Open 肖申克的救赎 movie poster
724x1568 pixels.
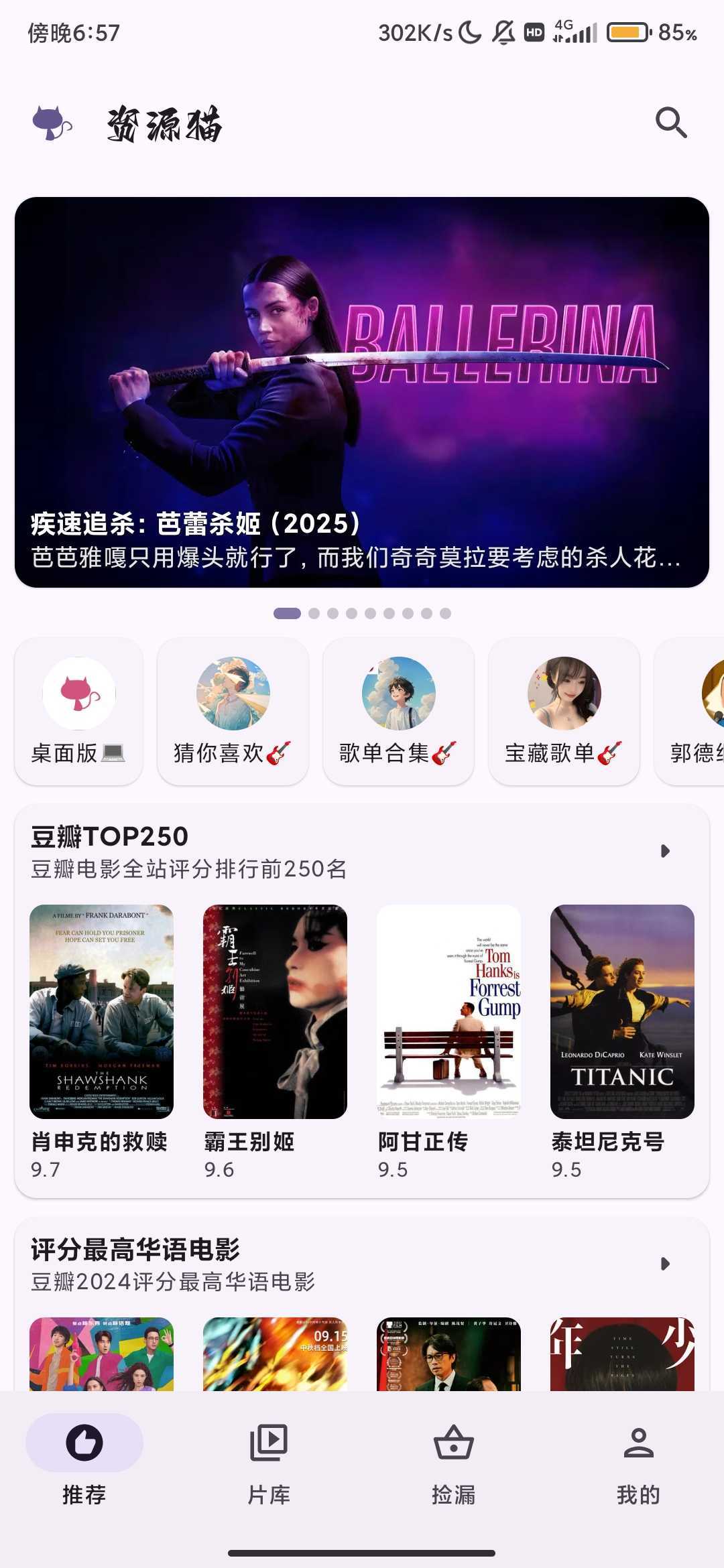(101, 1011)
